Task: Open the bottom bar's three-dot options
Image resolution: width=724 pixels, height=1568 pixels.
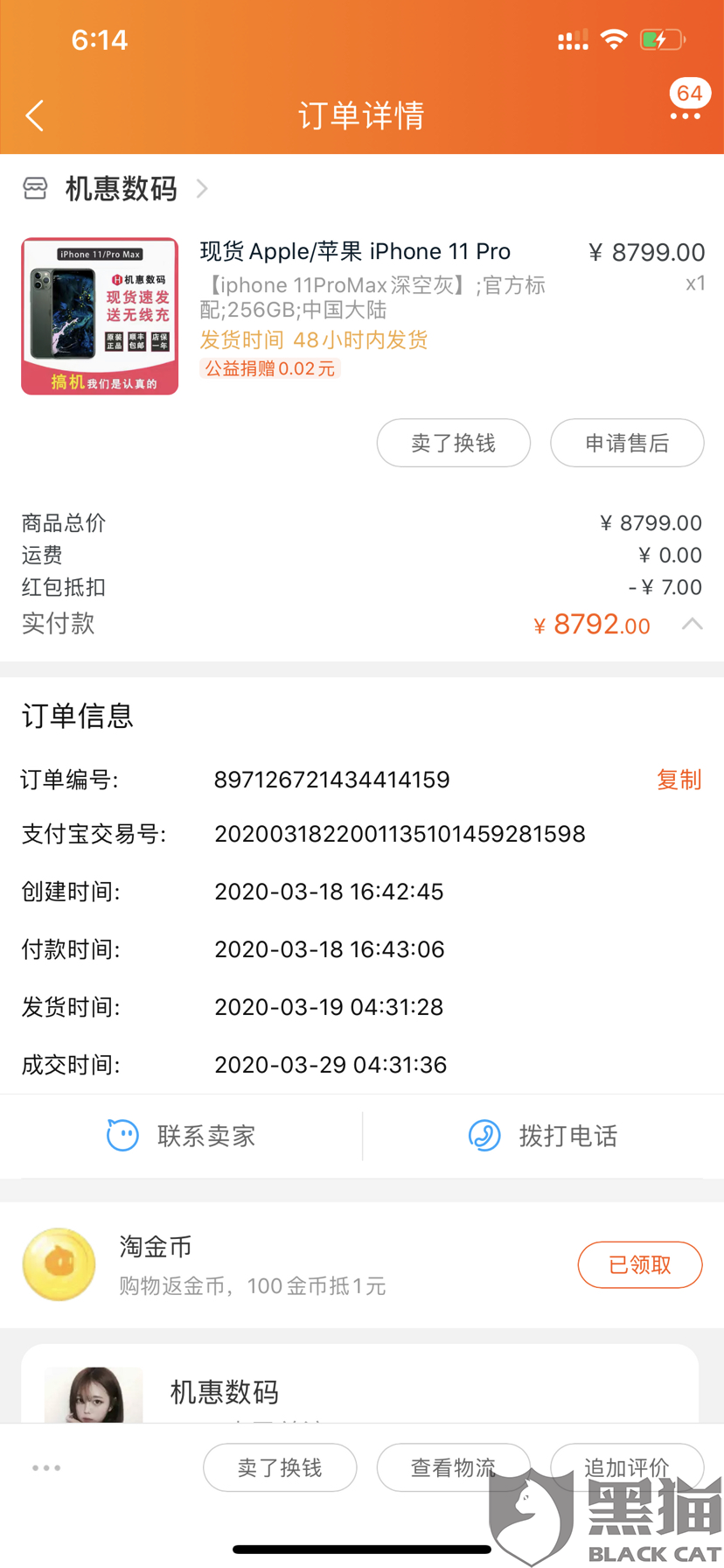Action: click(46, 1467)
